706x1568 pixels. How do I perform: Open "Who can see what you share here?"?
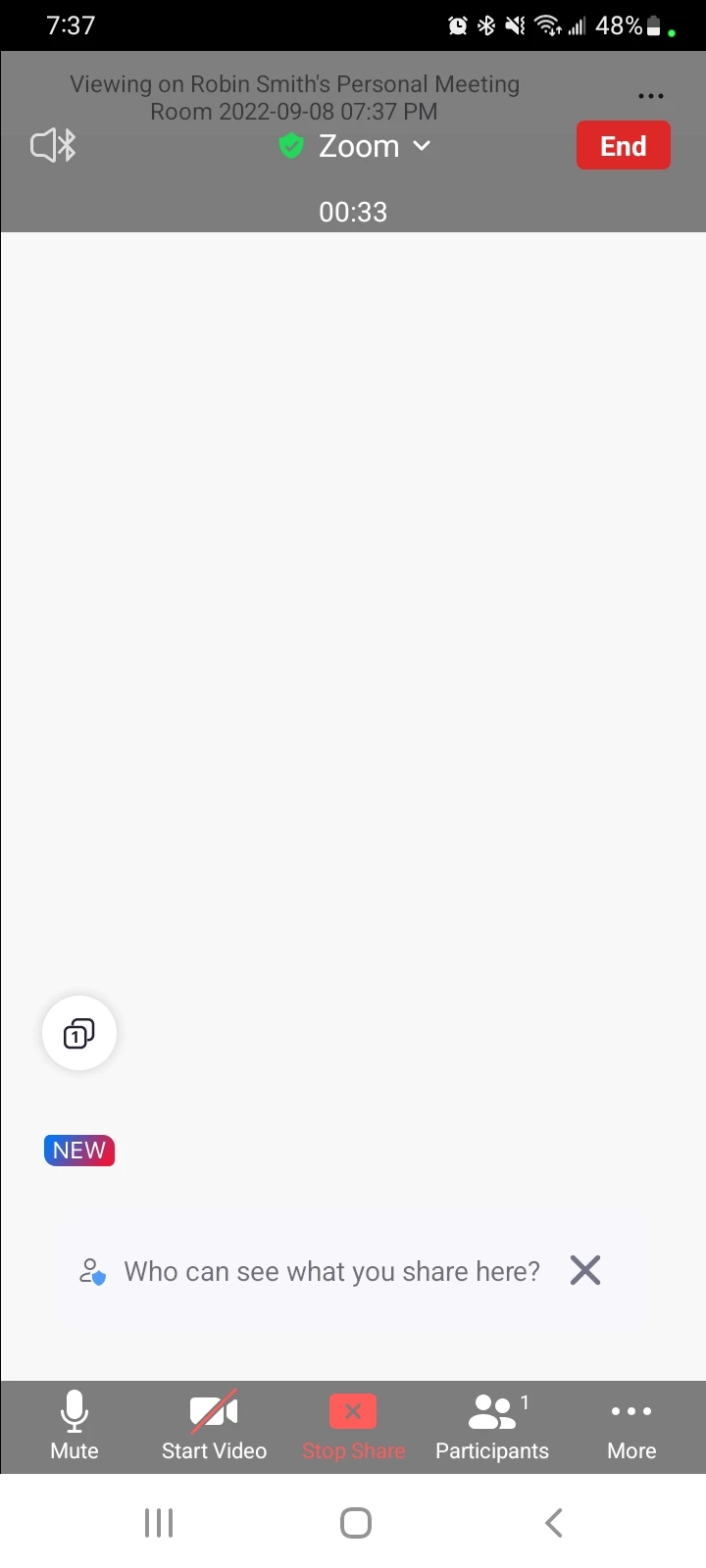331,1271
